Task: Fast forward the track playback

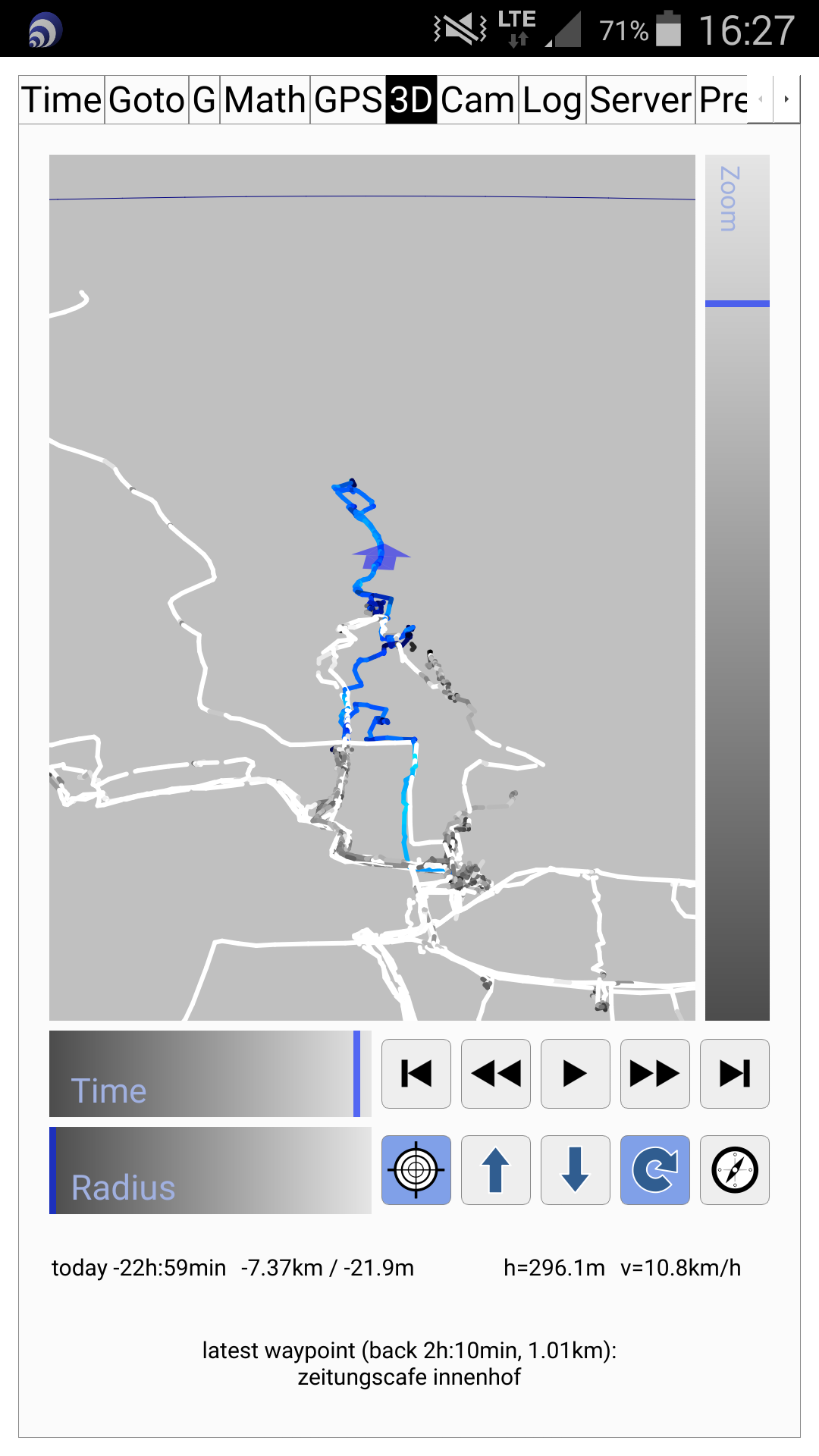Action: coord(655,1074)
